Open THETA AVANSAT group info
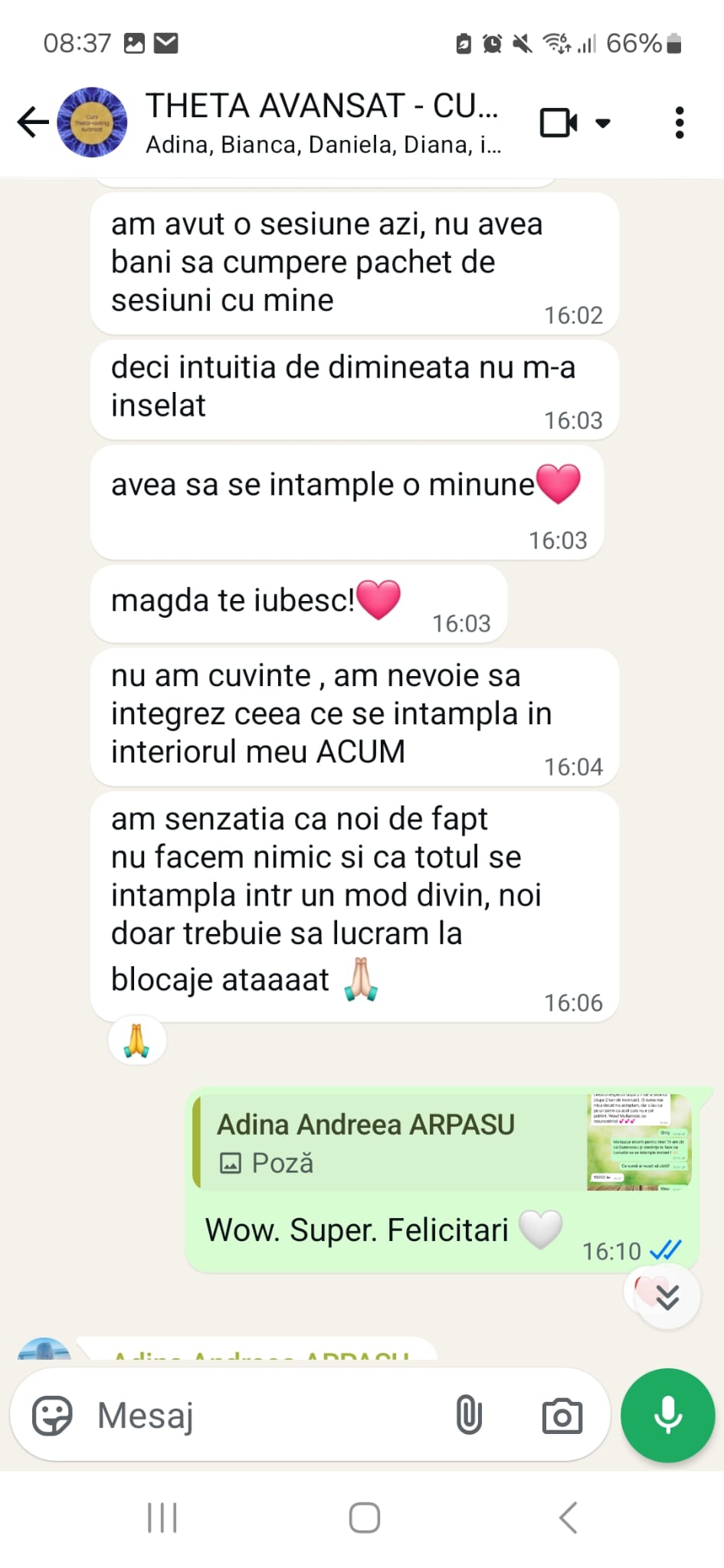 [322, 122]
